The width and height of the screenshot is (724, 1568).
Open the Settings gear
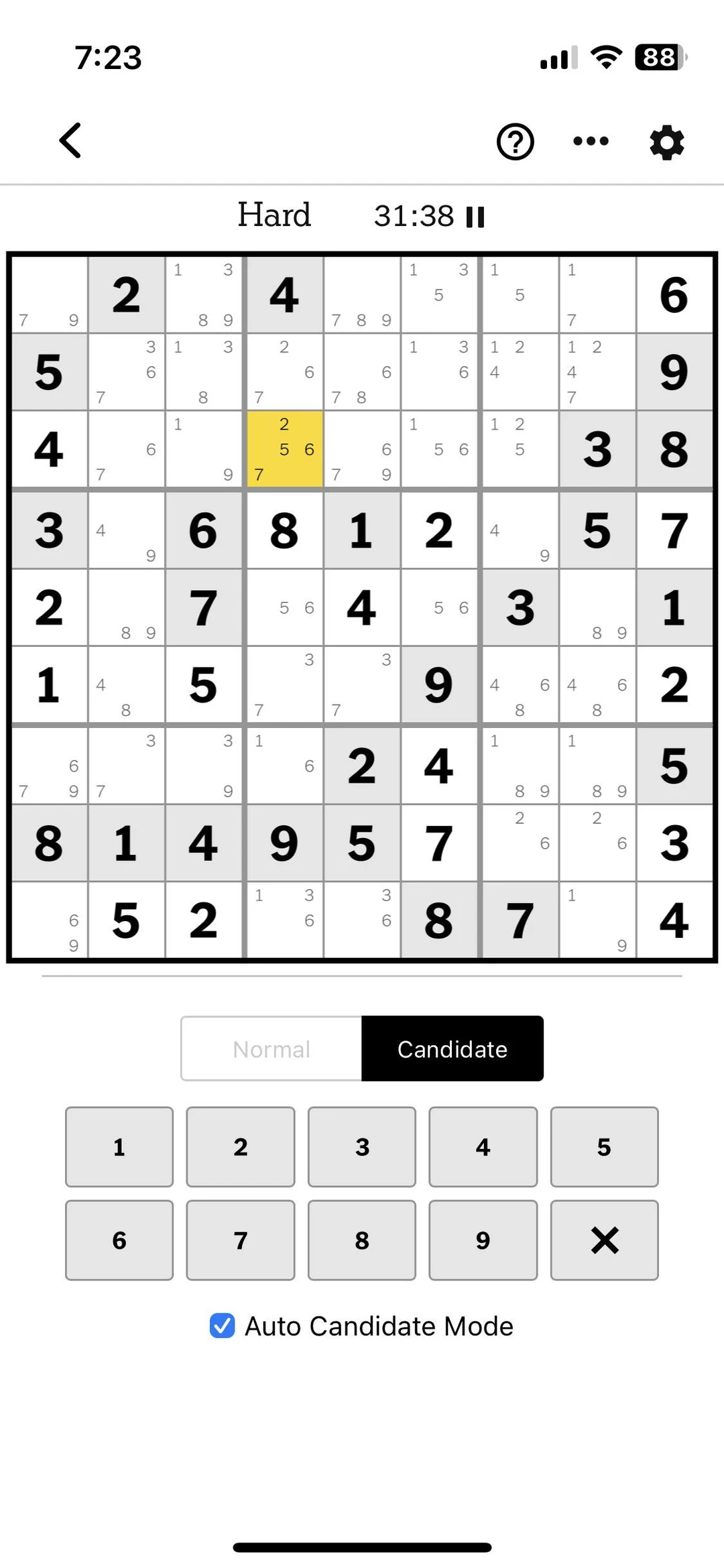point(666,141)
